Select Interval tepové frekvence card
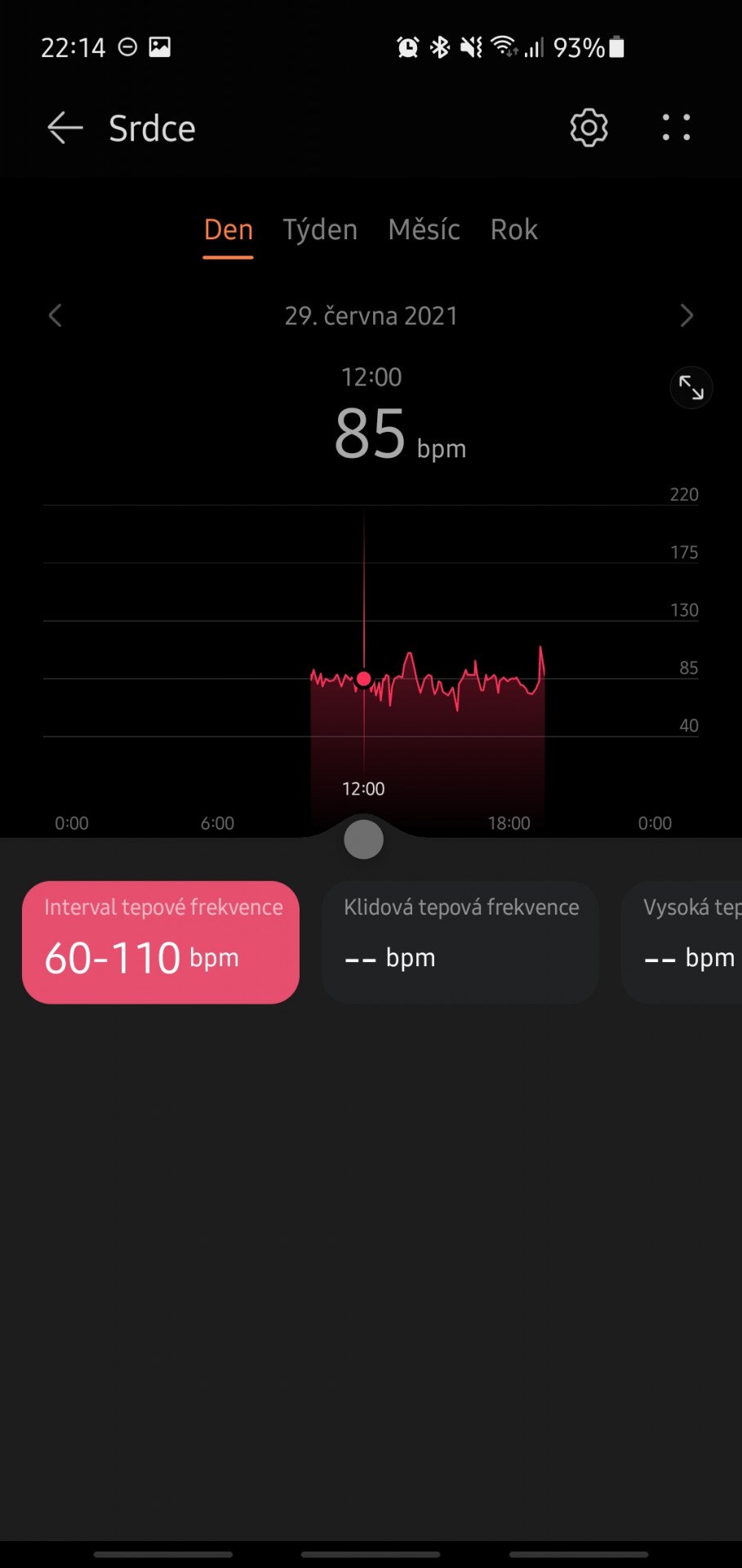This screenshot has height=1568, width=742. pyautogui.click(x=161, y=942)
